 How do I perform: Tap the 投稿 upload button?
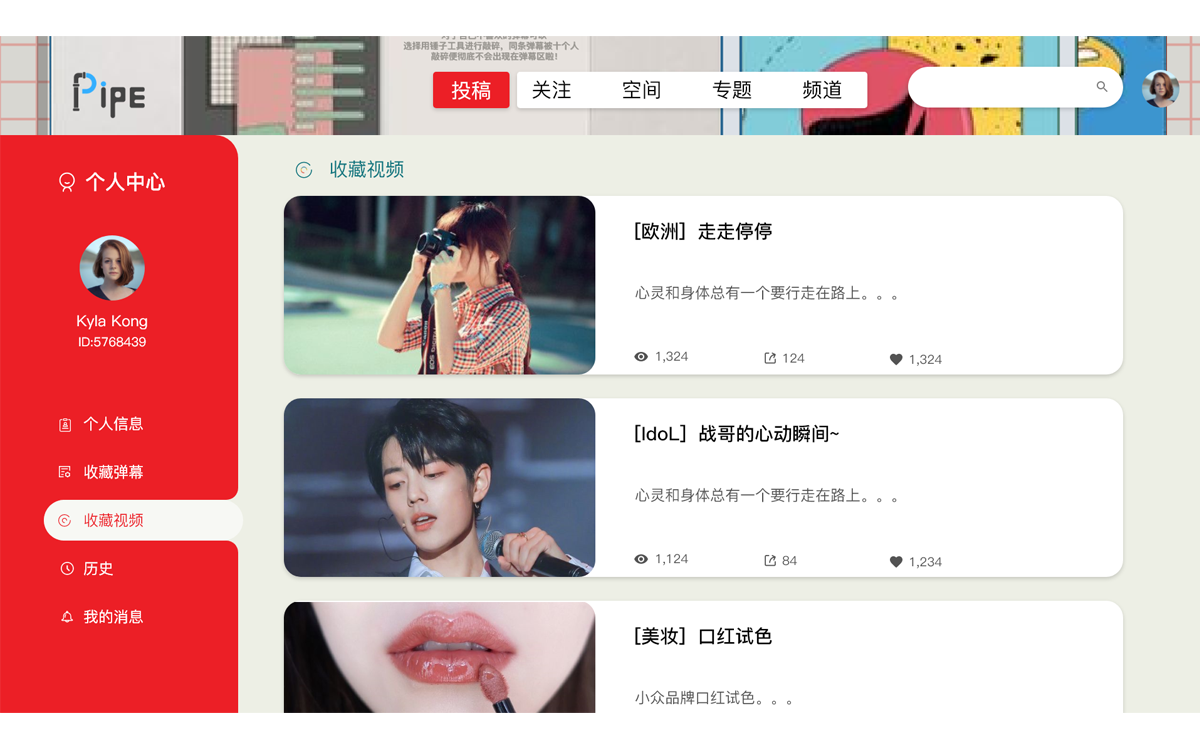(x=471, y=90)
